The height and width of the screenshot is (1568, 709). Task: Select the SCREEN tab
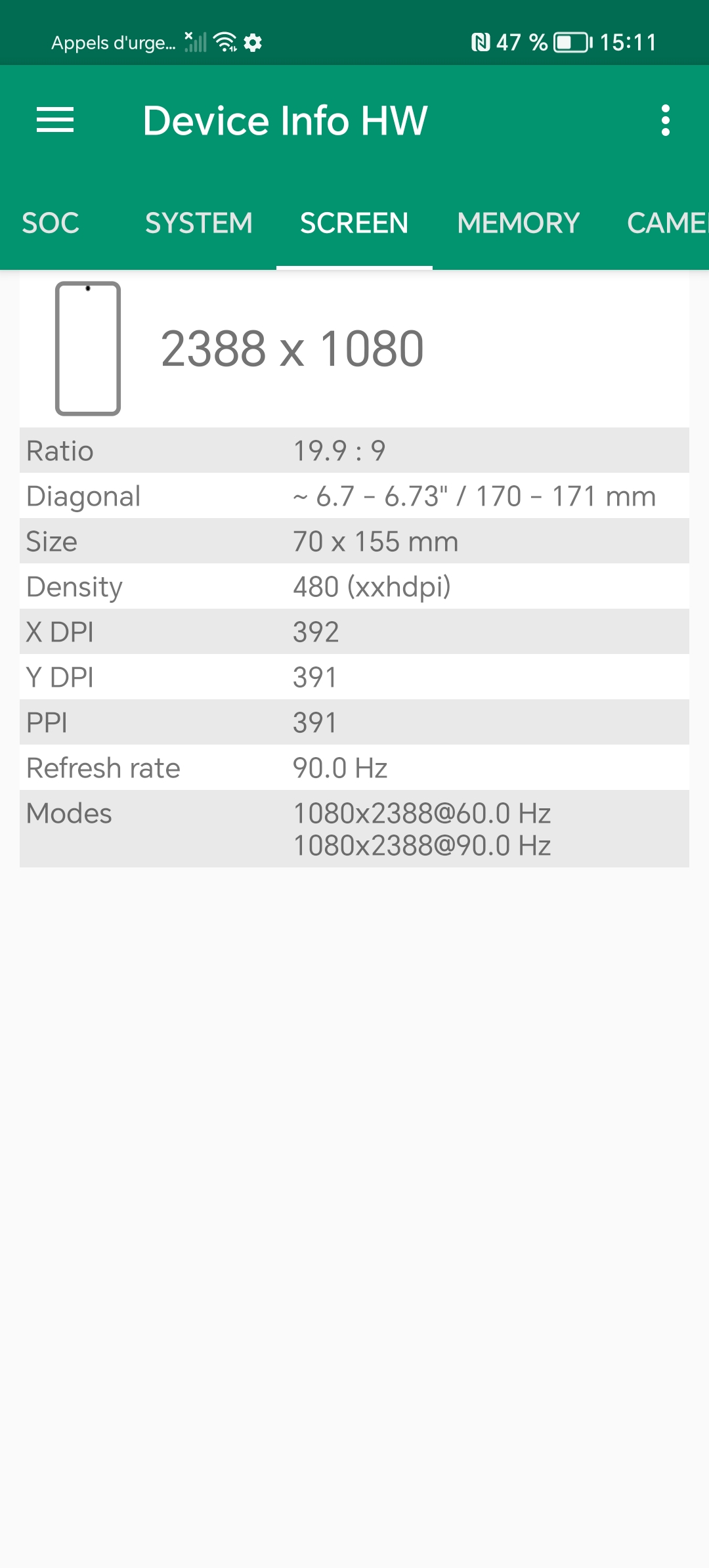(354, 223)
